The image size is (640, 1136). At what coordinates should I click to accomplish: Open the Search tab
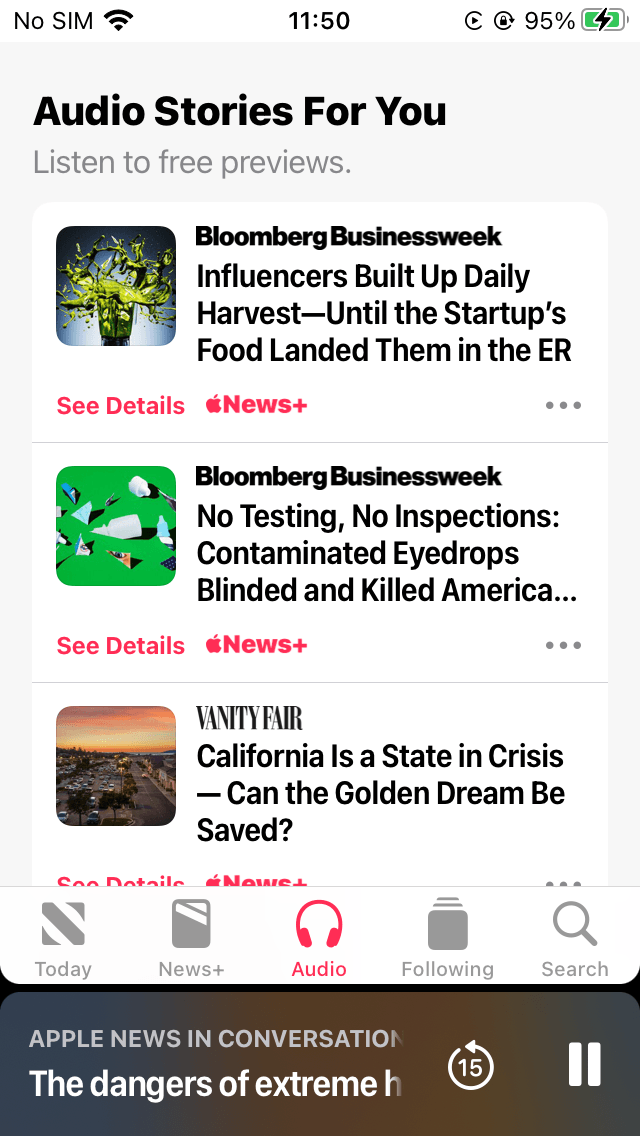point(575,938)
